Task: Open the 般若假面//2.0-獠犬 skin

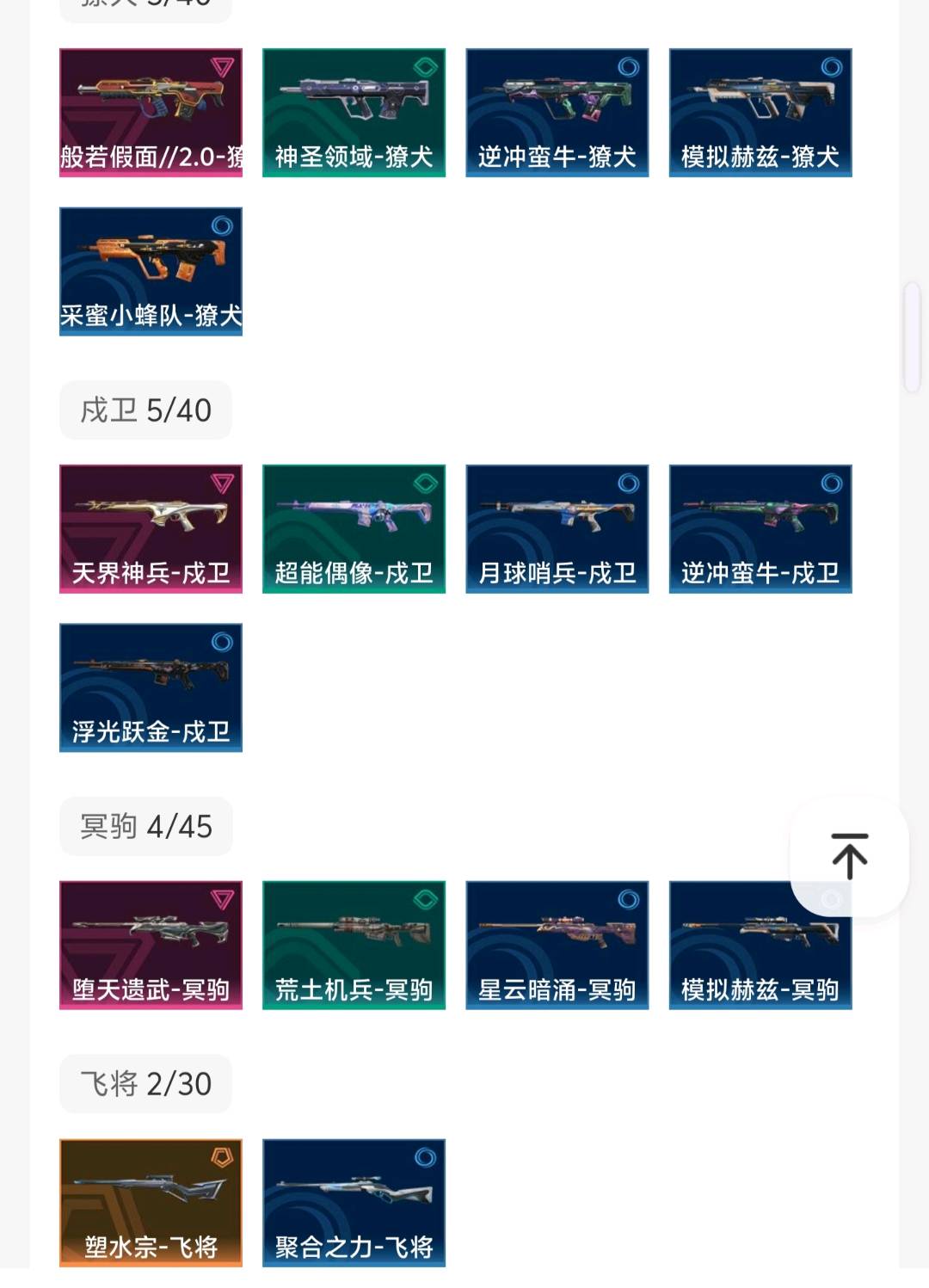Action: [151, 113]
